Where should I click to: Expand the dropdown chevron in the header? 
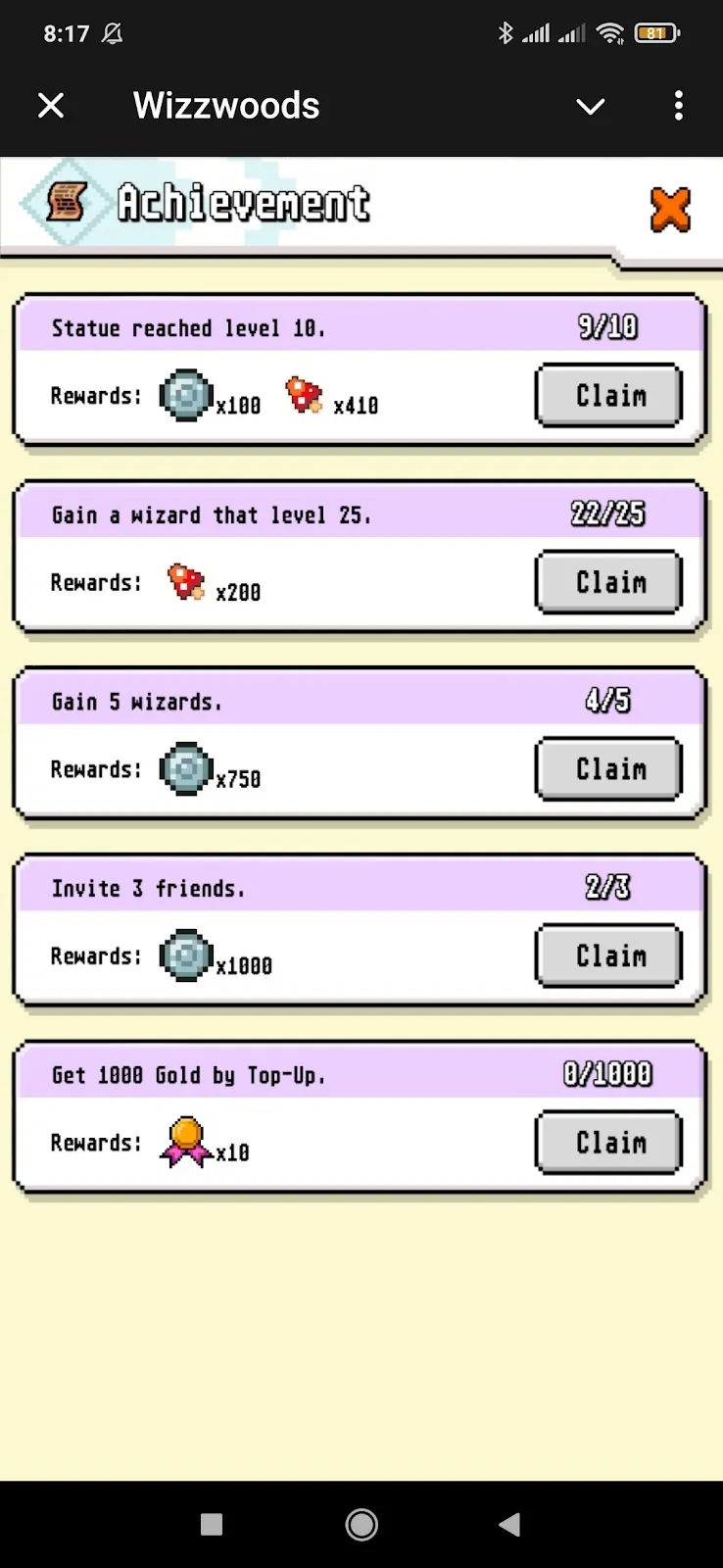click(x=590, y=106)
